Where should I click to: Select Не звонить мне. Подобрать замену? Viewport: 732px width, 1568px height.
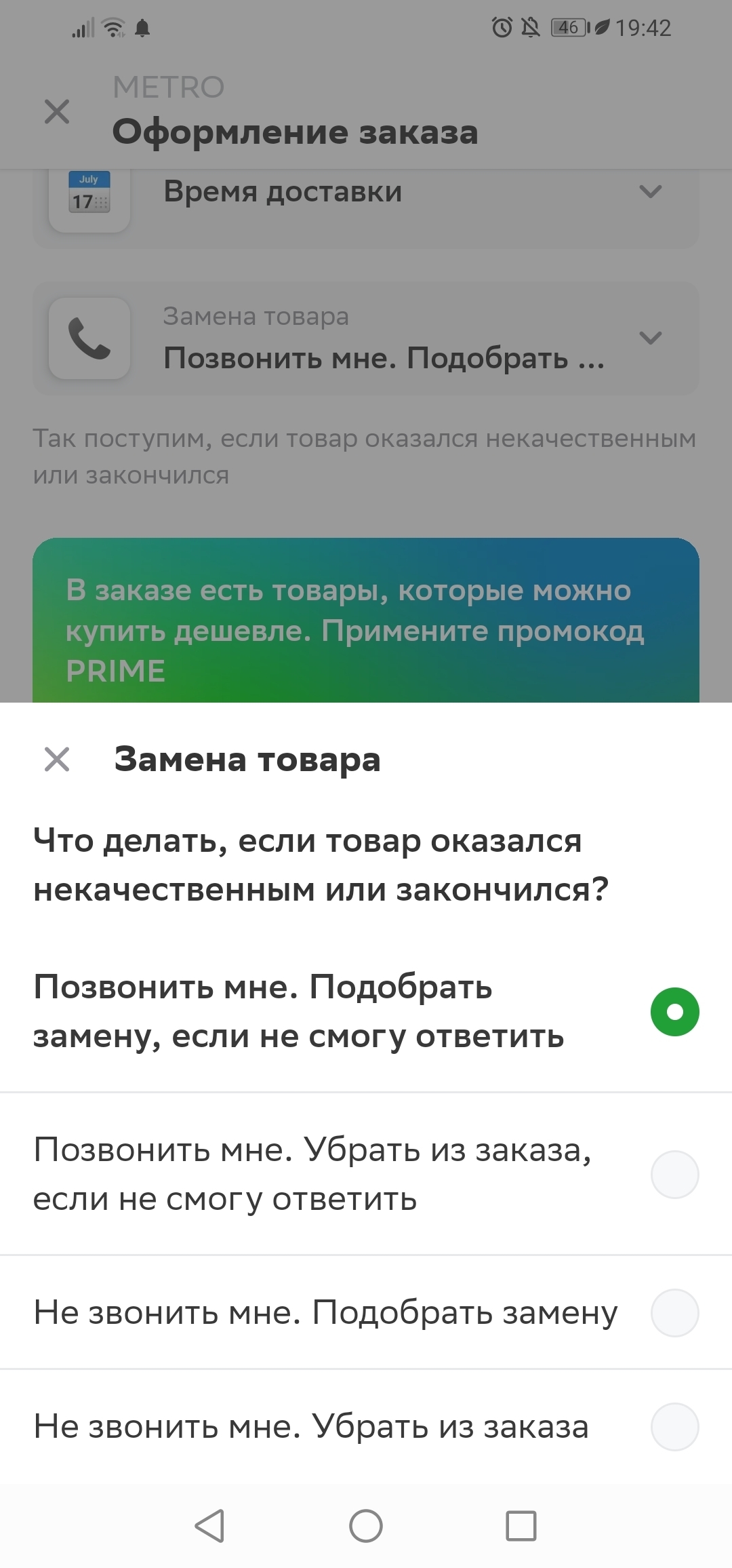tap(674, 1313)
